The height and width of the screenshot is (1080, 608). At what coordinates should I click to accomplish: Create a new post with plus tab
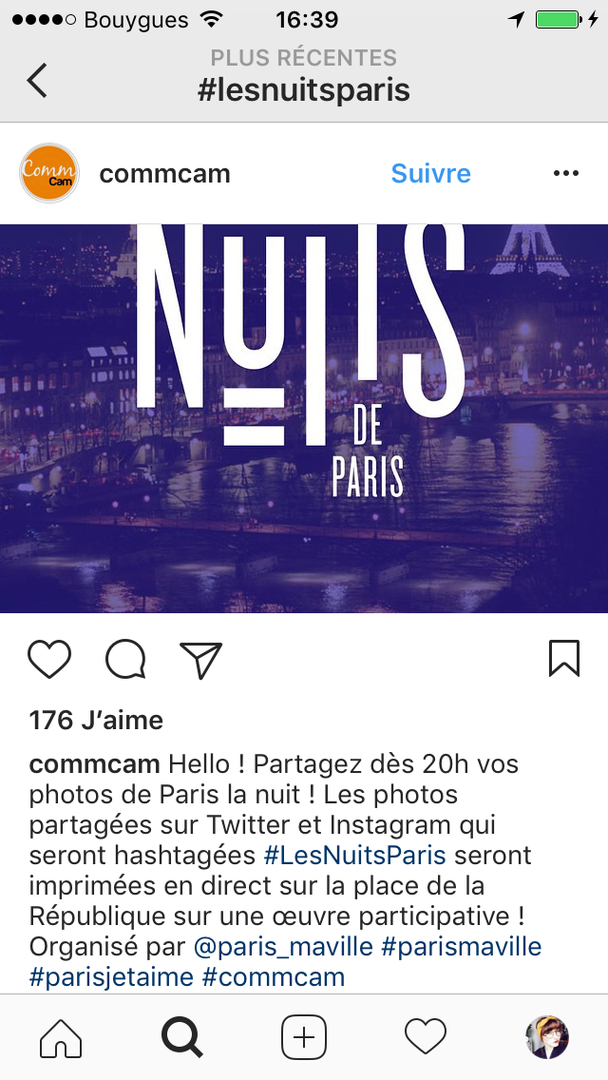[304, 1039]
